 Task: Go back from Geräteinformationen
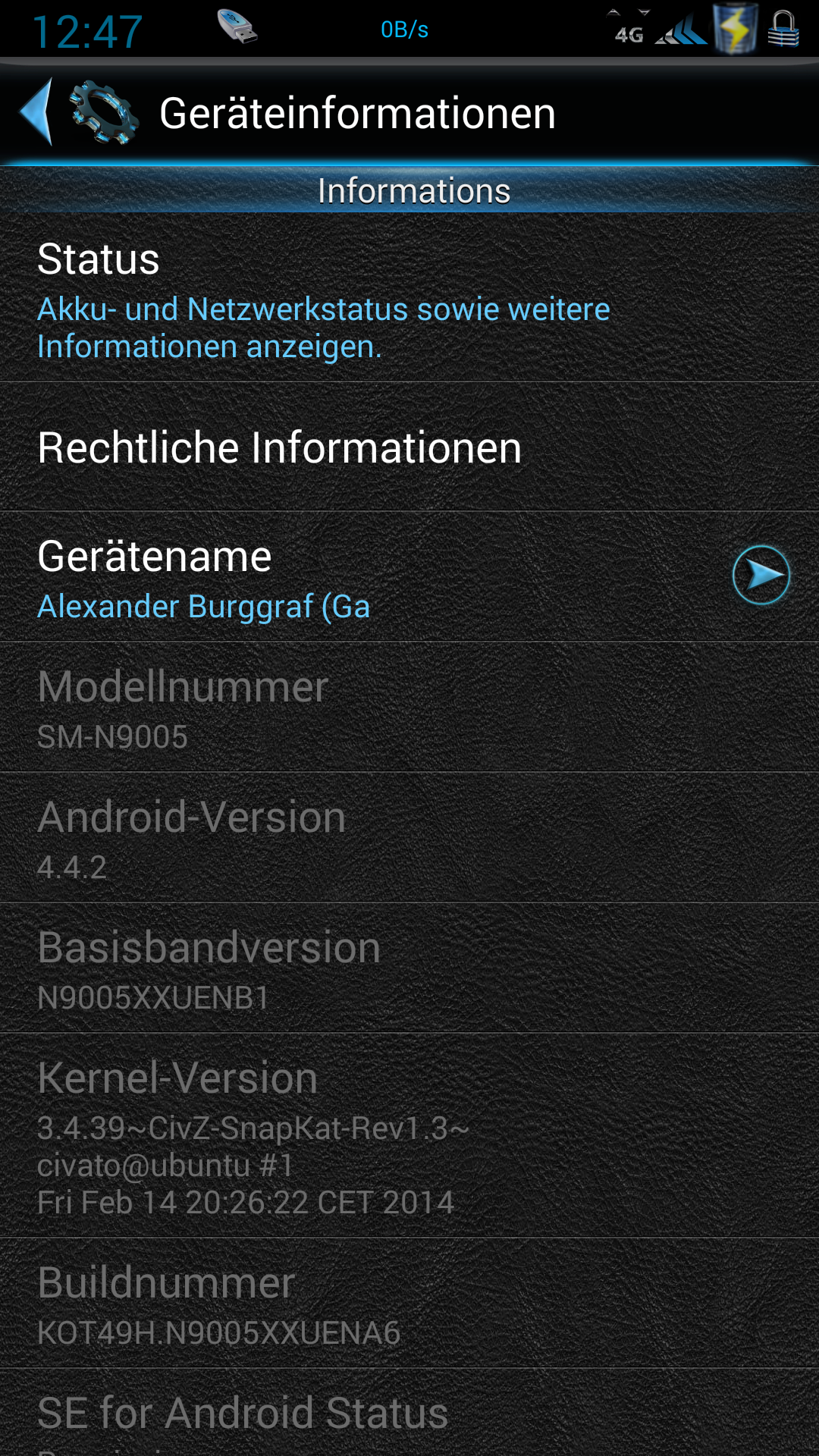coord(36,112)
